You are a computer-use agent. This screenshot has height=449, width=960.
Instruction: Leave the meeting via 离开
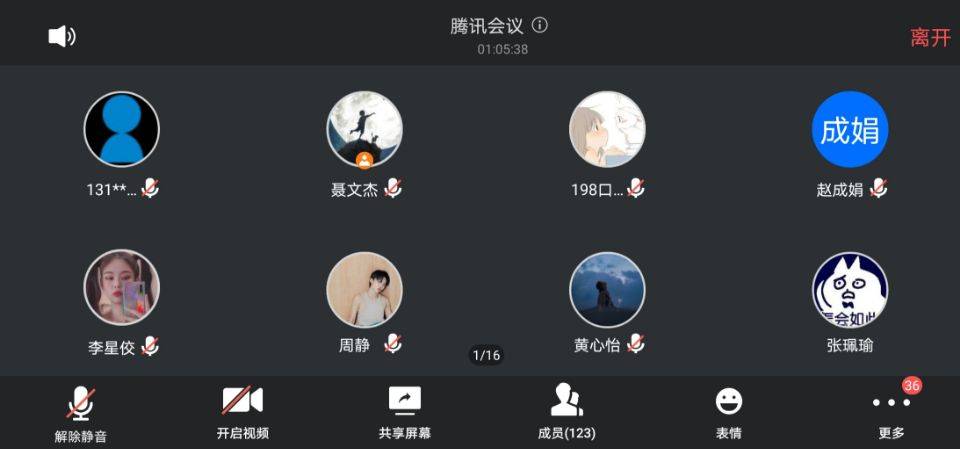[x=929, y=38]
